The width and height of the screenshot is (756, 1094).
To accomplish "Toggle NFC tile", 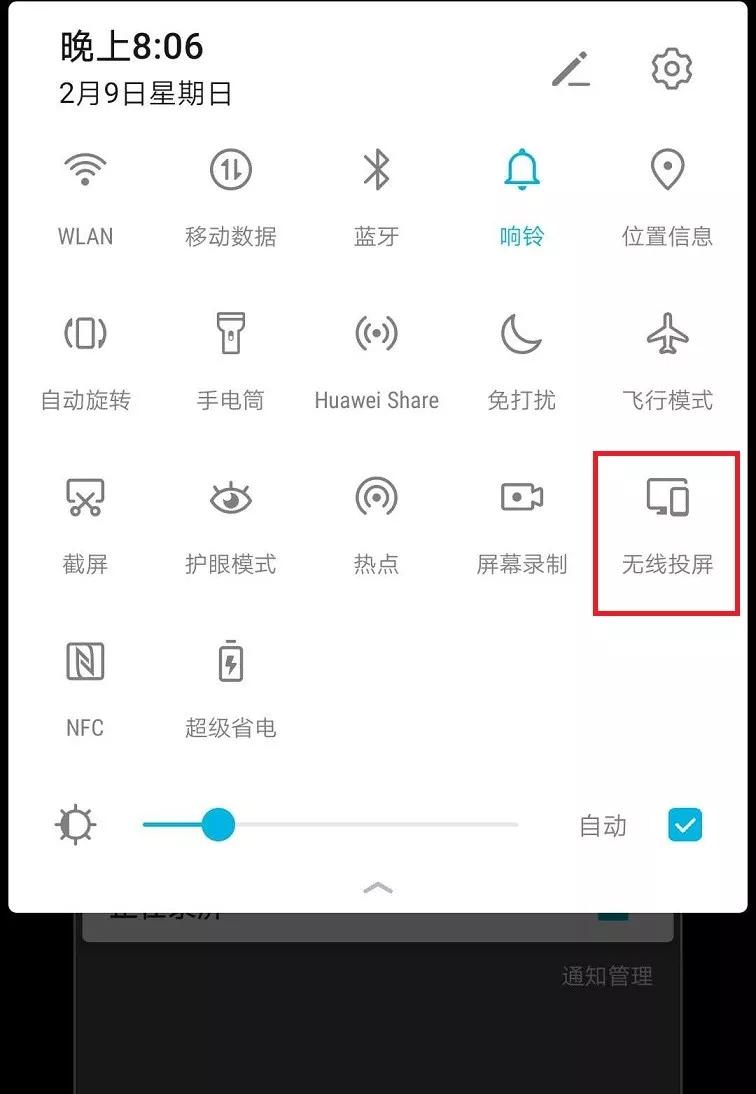I will (85, 662).
